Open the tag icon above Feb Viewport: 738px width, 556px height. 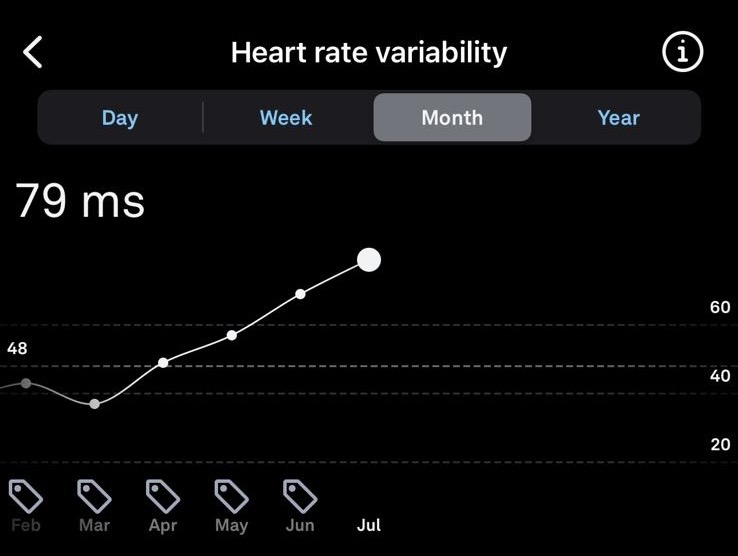pyautogui.click(x=25, y=495)
